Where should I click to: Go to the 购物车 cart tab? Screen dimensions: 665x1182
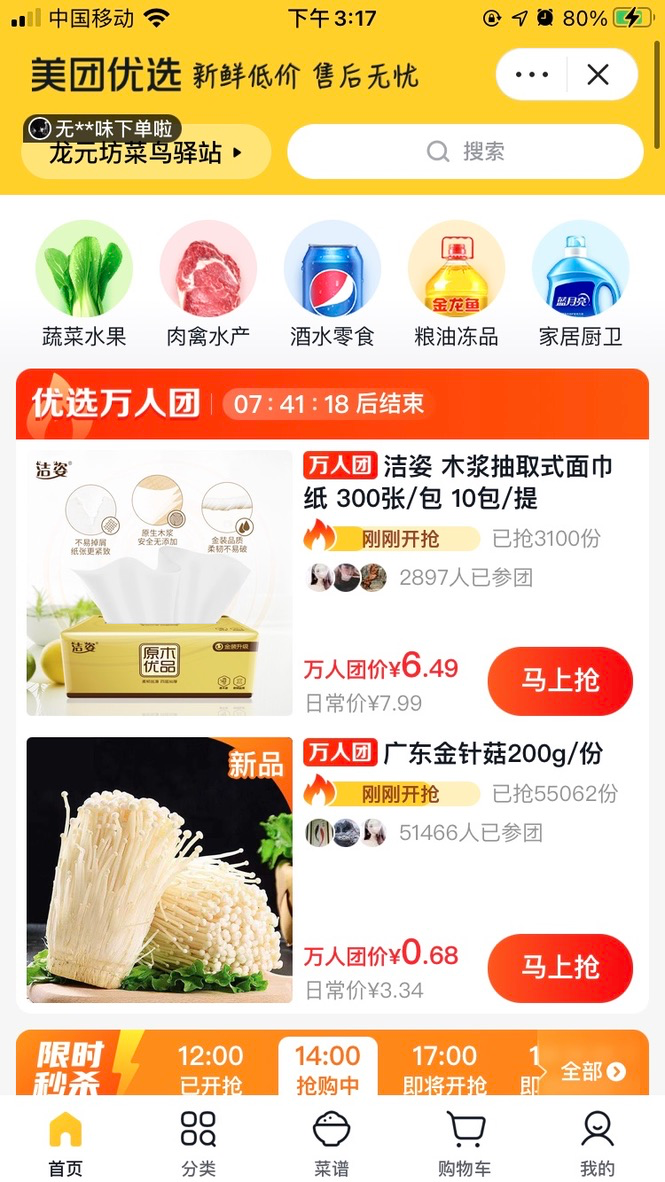point(464,1141)
